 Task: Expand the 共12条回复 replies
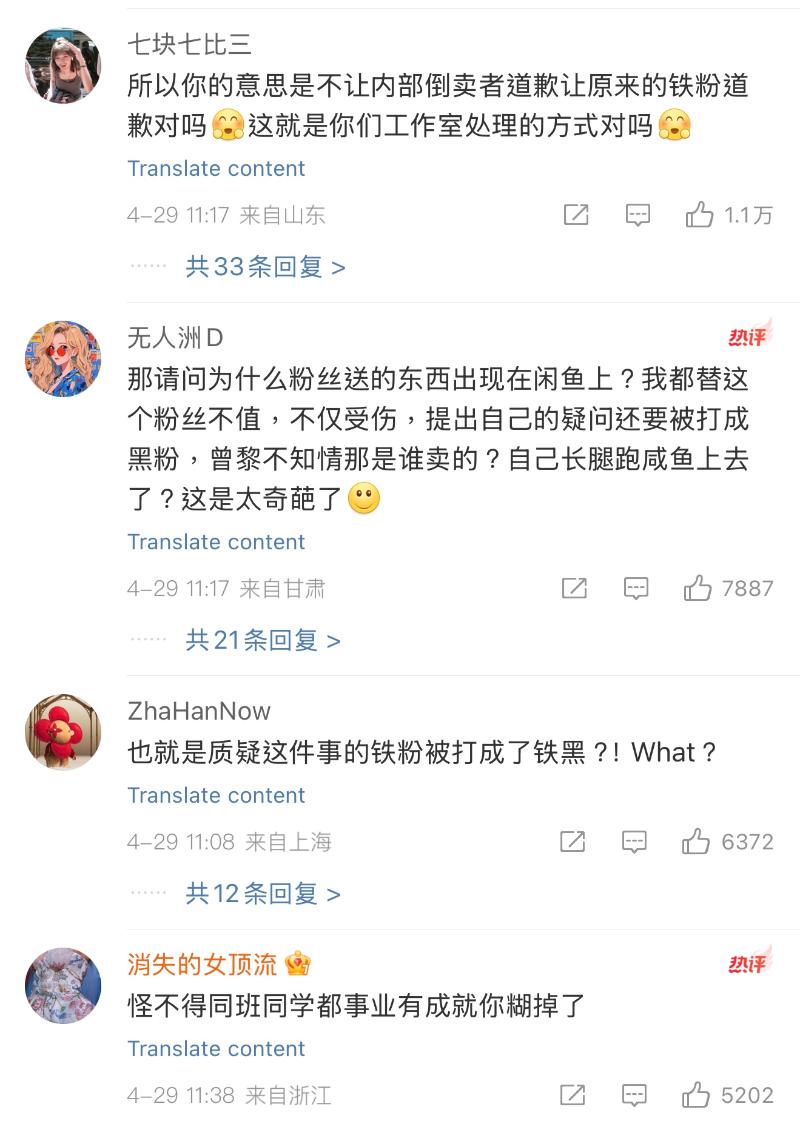click(263, 893)
